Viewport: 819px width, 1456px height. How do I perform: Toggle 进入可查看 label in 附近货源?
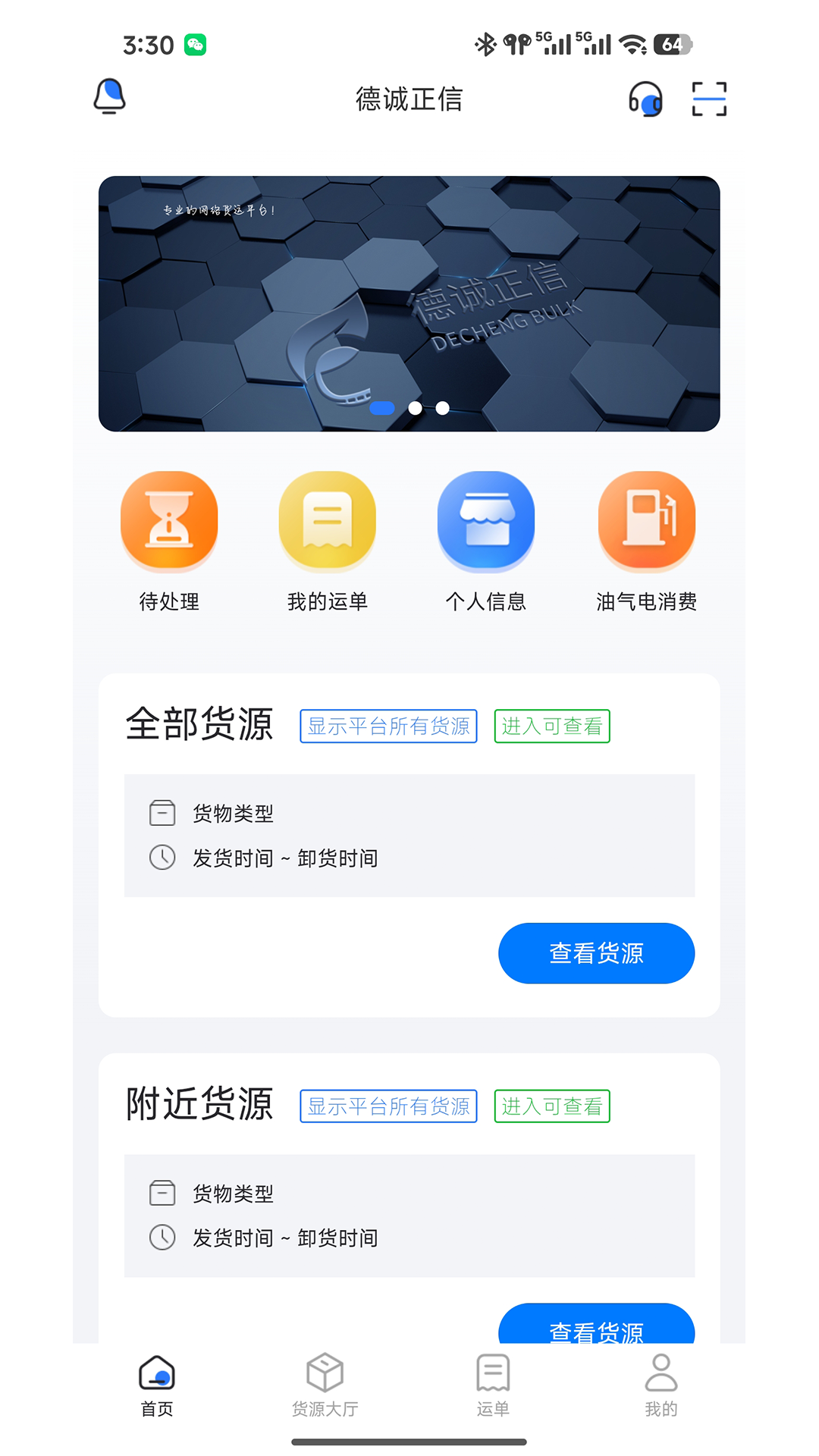coord(551,1106)
